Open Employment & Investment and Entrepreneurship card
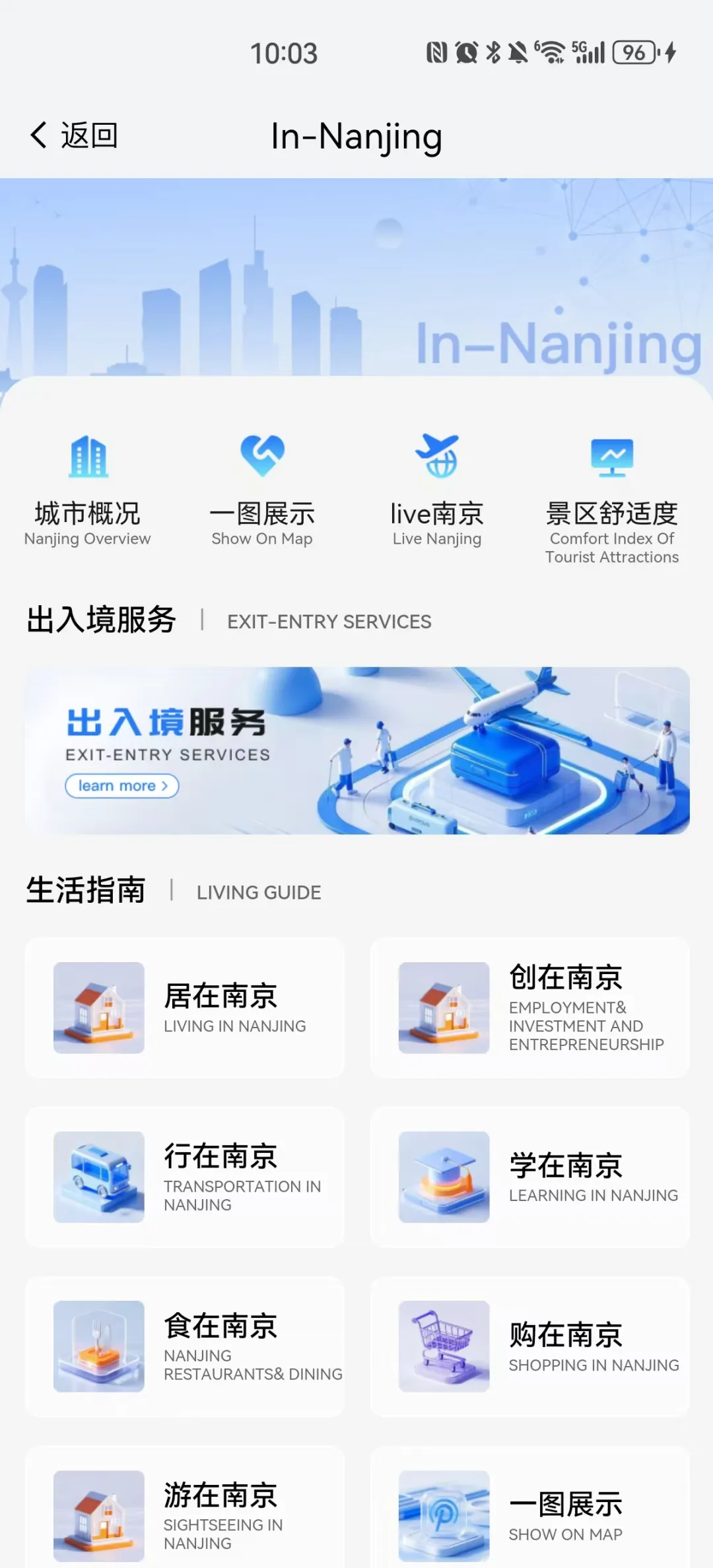The height and width of the screenshot is (1568, 713). click(529, 1008)
